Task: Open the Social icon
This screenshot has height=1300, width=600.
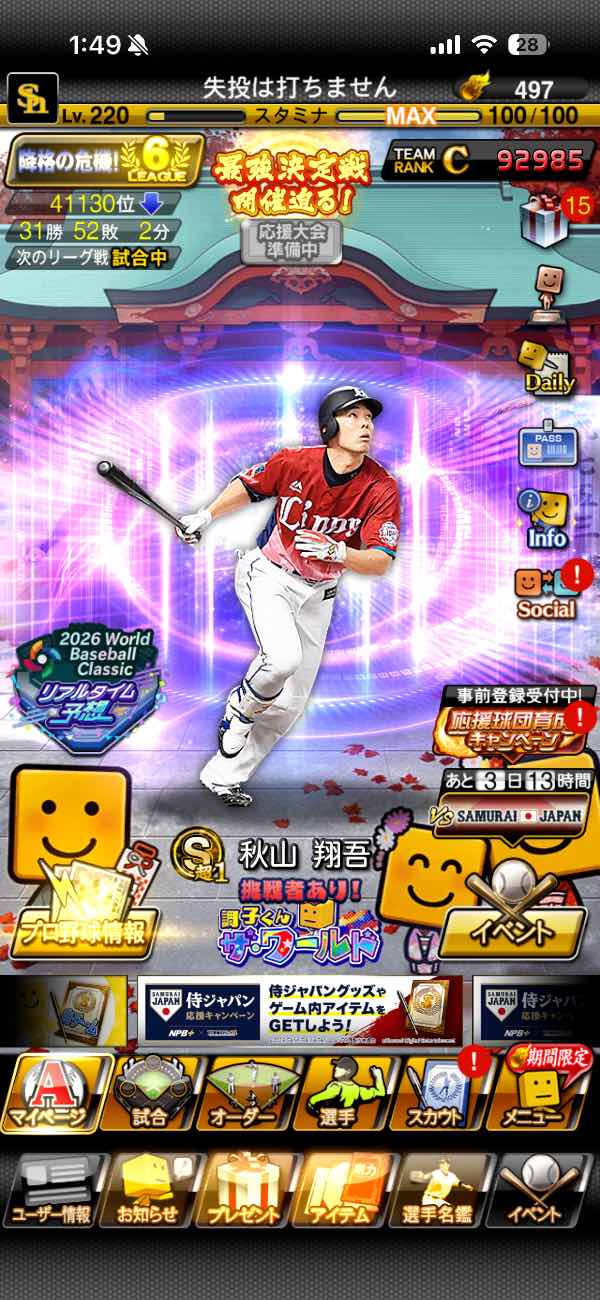Action: click(x=546, y=592)
